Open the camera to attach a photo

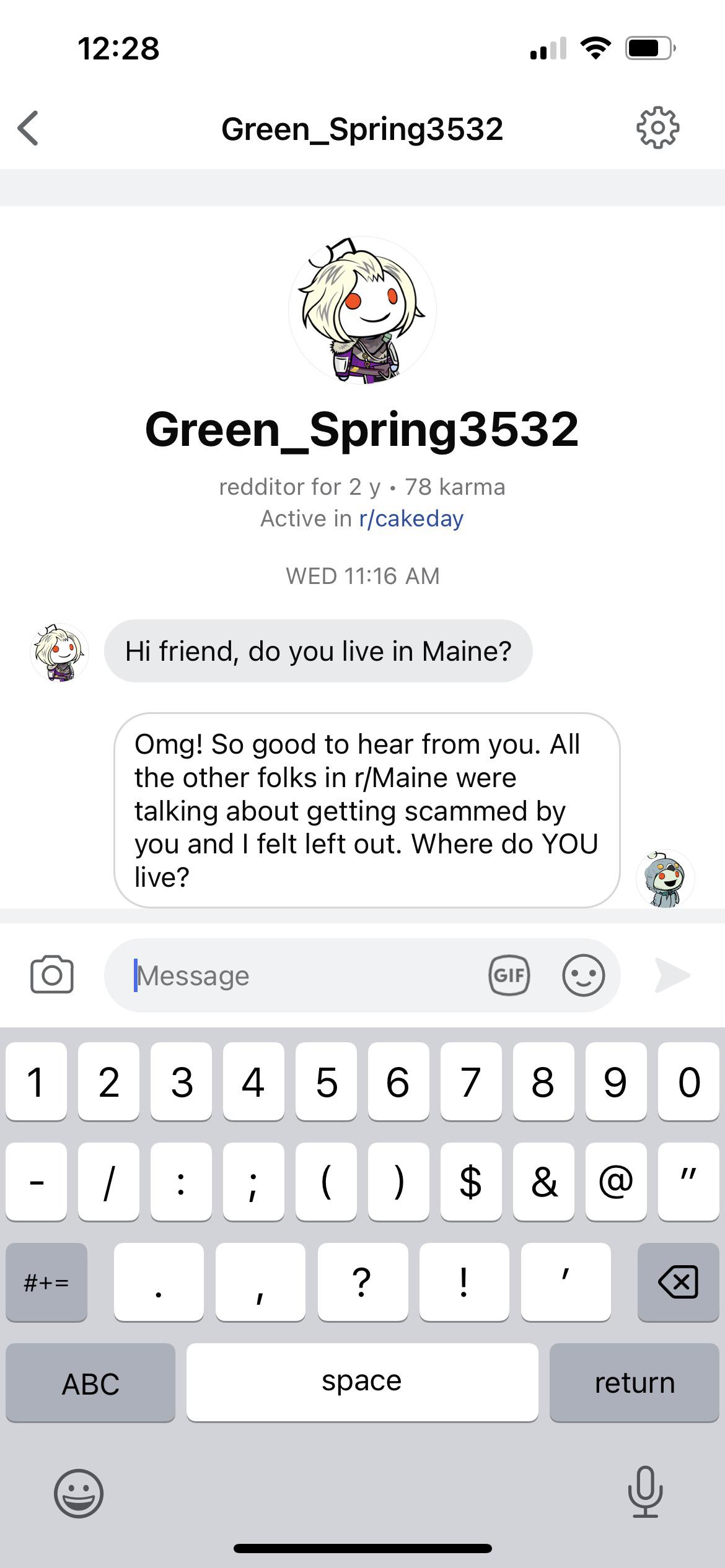pyautogui.click(x=52, y=975)
